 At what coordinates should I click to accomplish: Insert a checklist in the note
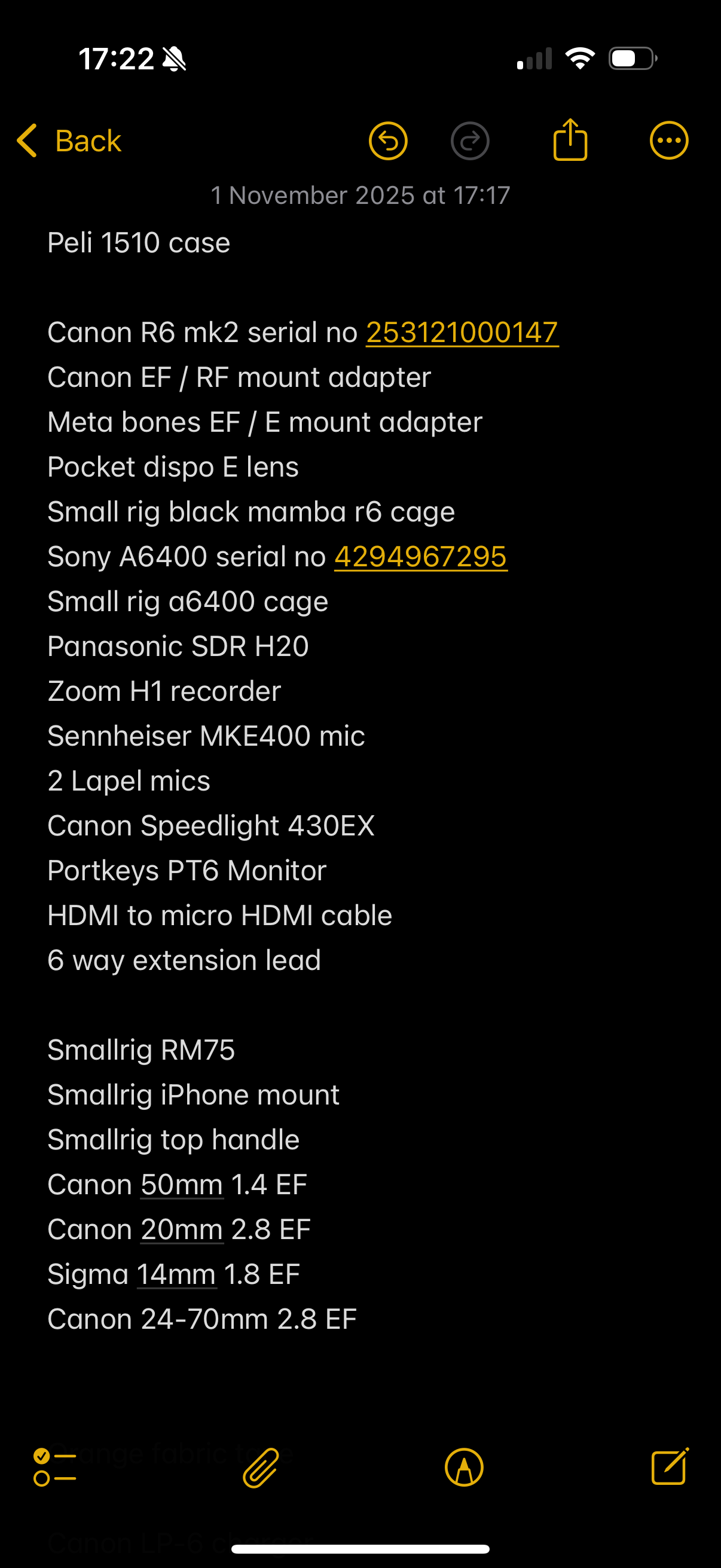click(x=55, y=1468)
